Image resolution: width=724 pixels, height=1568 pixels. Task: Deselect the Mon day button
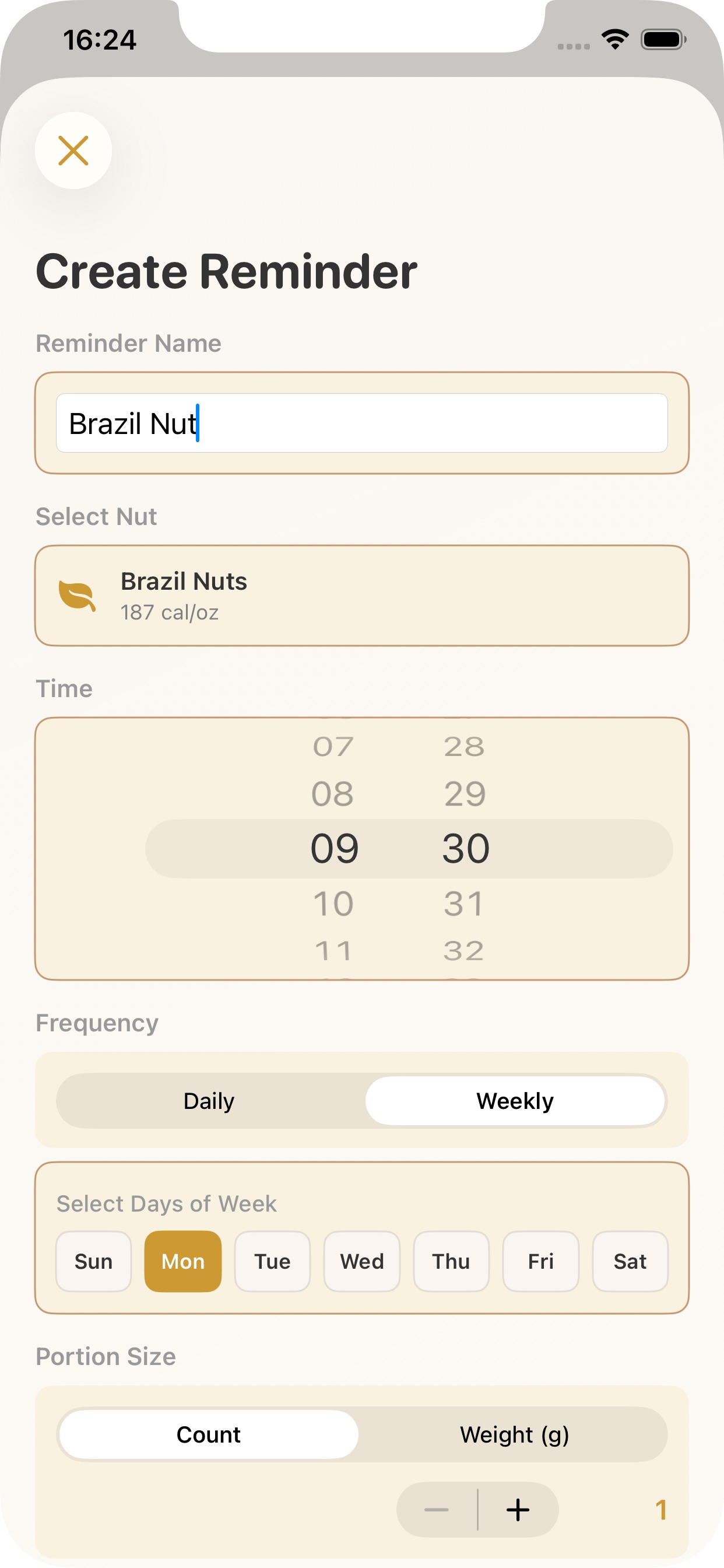(182, 1261)
